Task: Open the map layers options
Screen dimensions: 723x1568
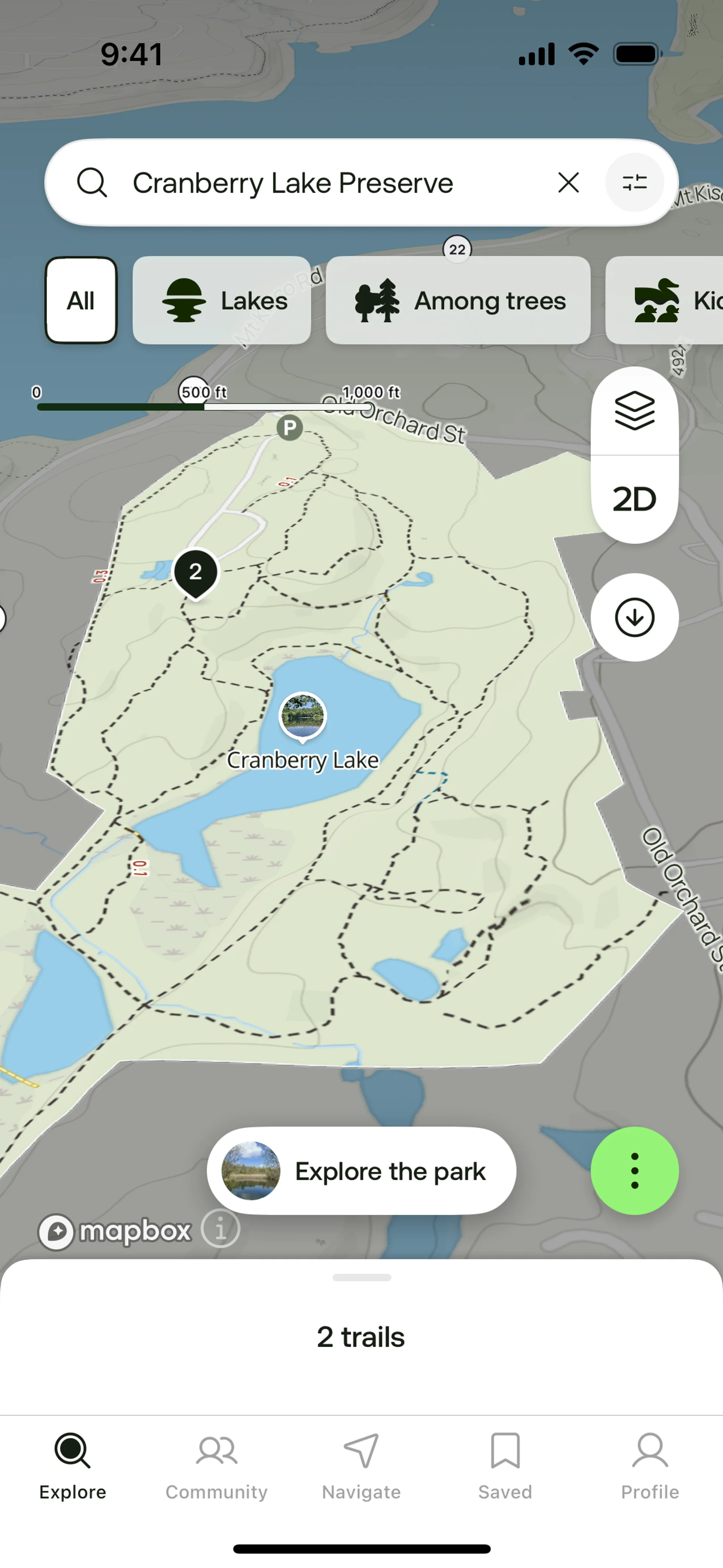Action: 634,411
